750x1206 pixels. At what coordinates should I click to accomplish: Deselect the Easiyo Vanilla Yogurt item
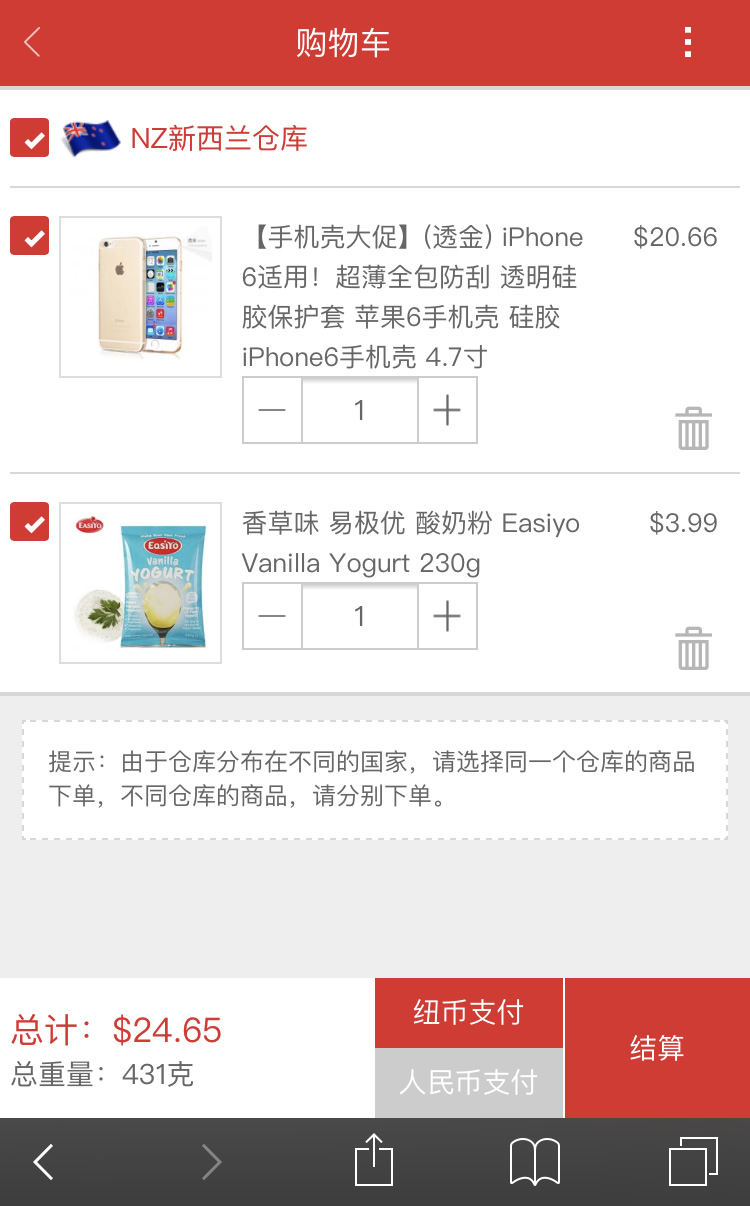30,522
